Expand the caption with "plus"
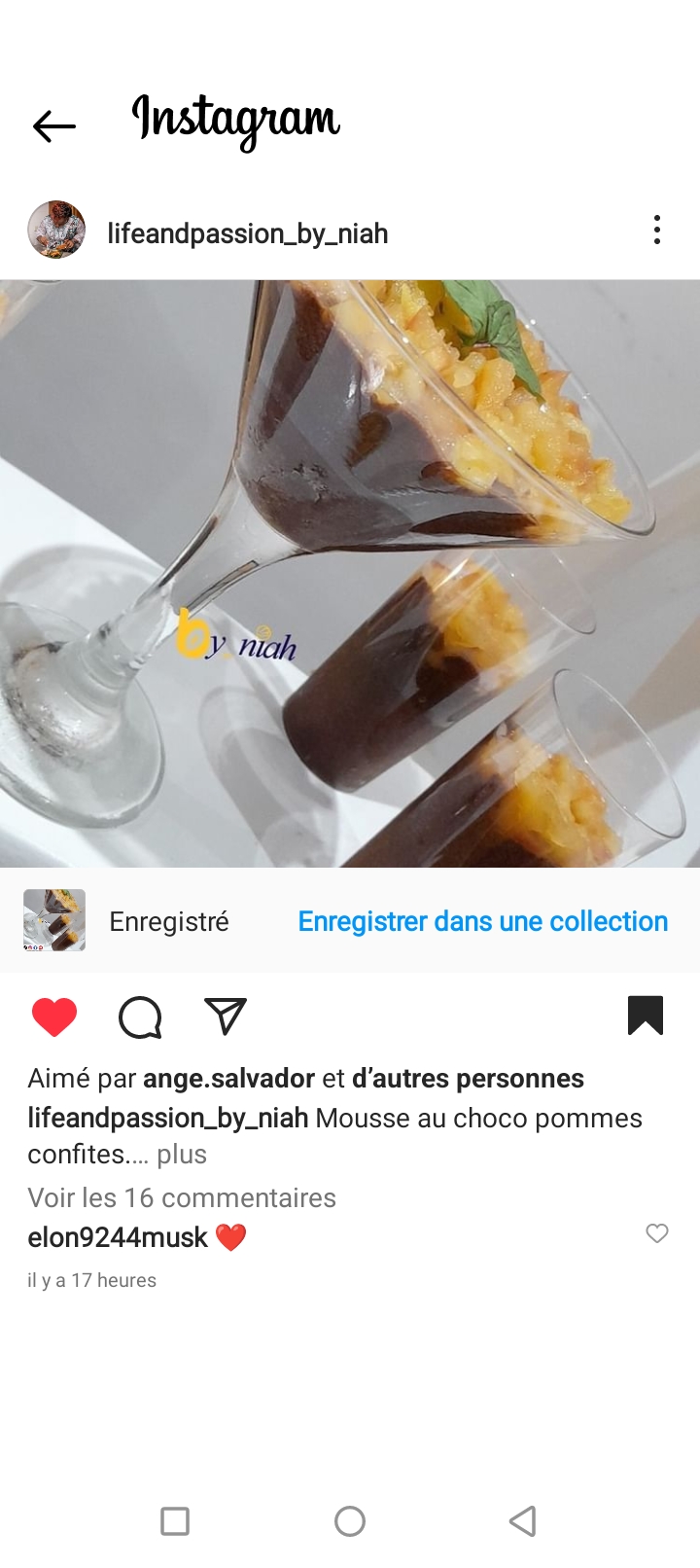 182,1155
